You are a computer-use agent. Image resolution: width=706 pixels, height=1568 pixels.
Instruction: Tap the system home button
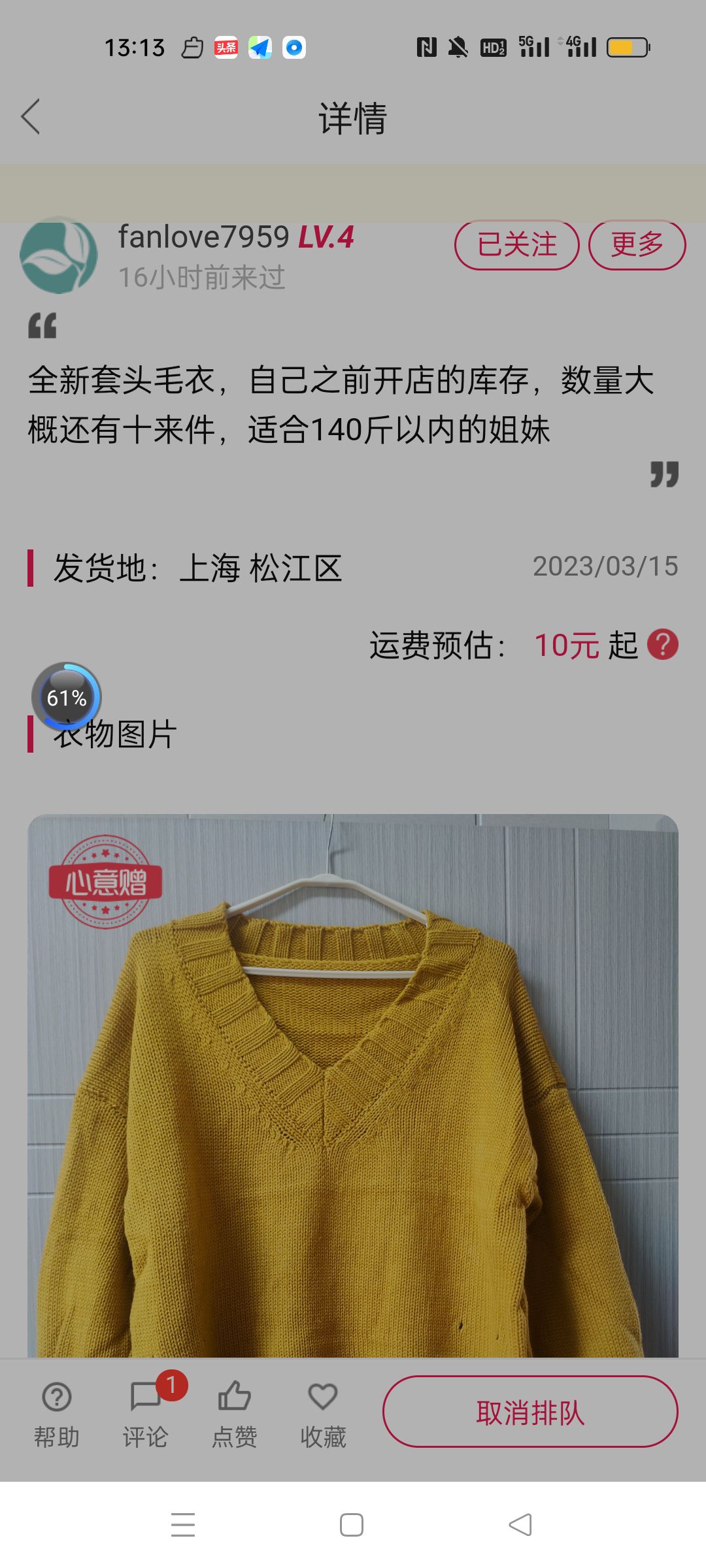pos(352,1525)
